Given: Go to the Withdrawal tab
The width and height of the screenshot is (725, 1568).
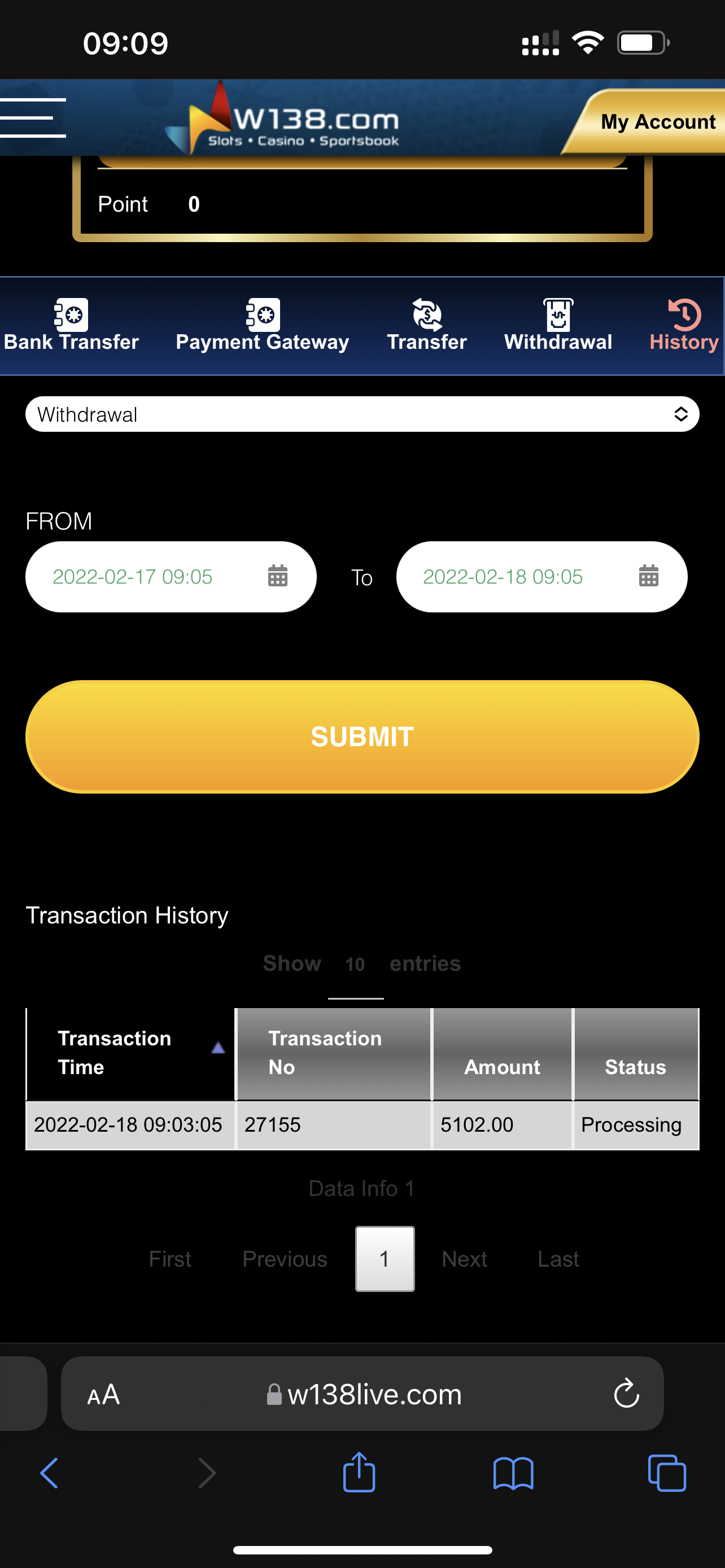Looking at the screenshot, I should 558,326.
